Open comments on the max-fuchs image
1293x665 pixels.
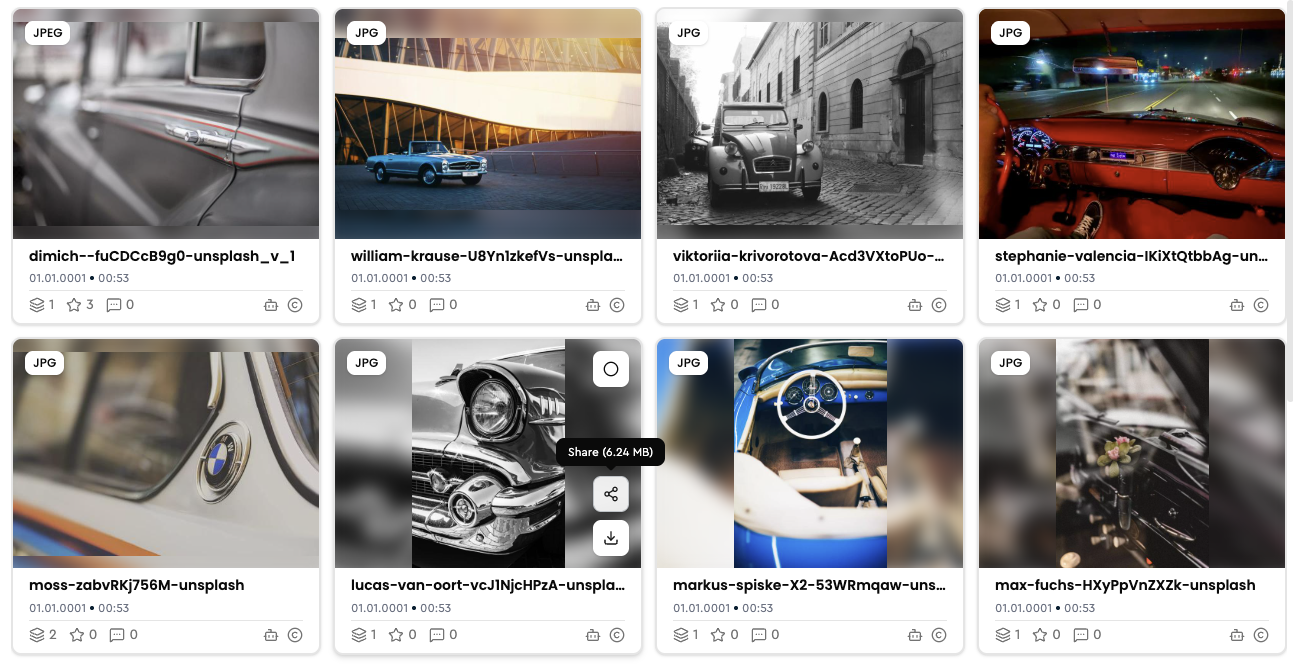pyautogui.click(x=1080, y=635)
